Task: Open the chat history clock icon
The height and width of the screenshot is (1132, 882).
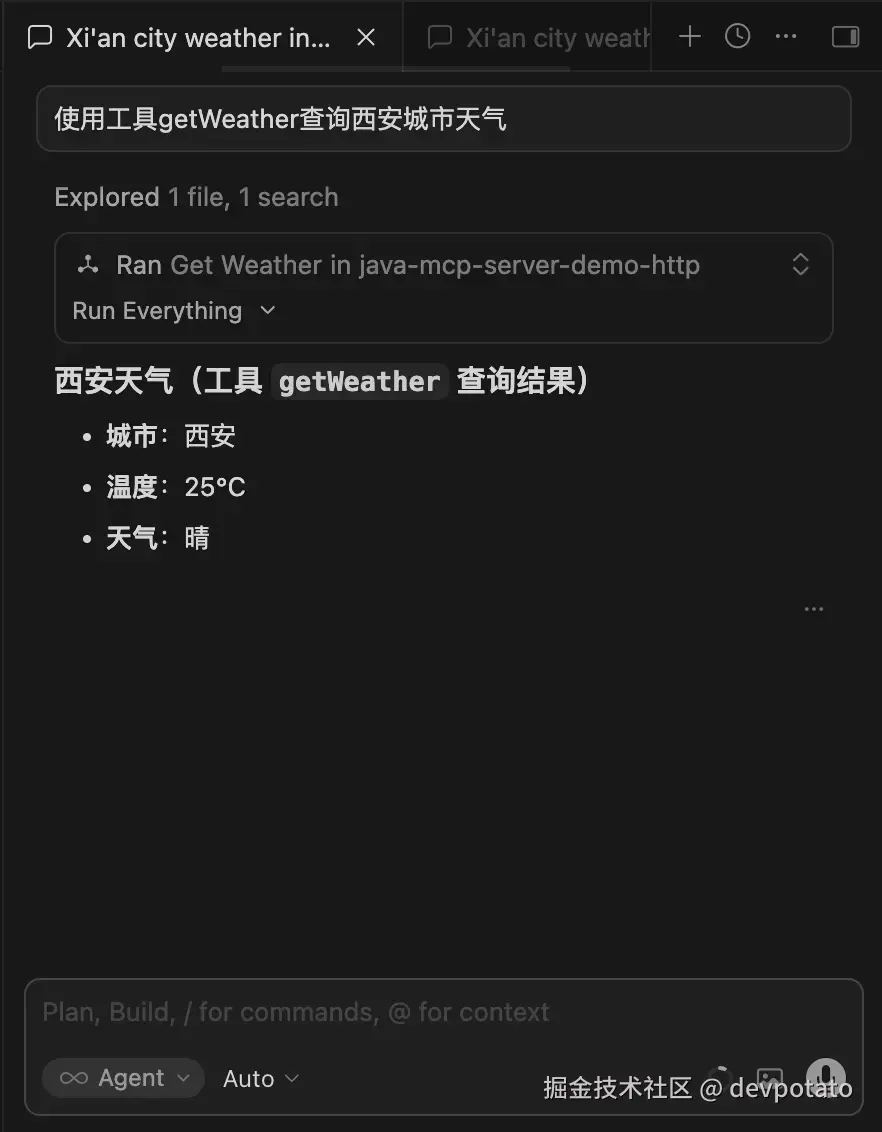Action: [x=737, y=36]
